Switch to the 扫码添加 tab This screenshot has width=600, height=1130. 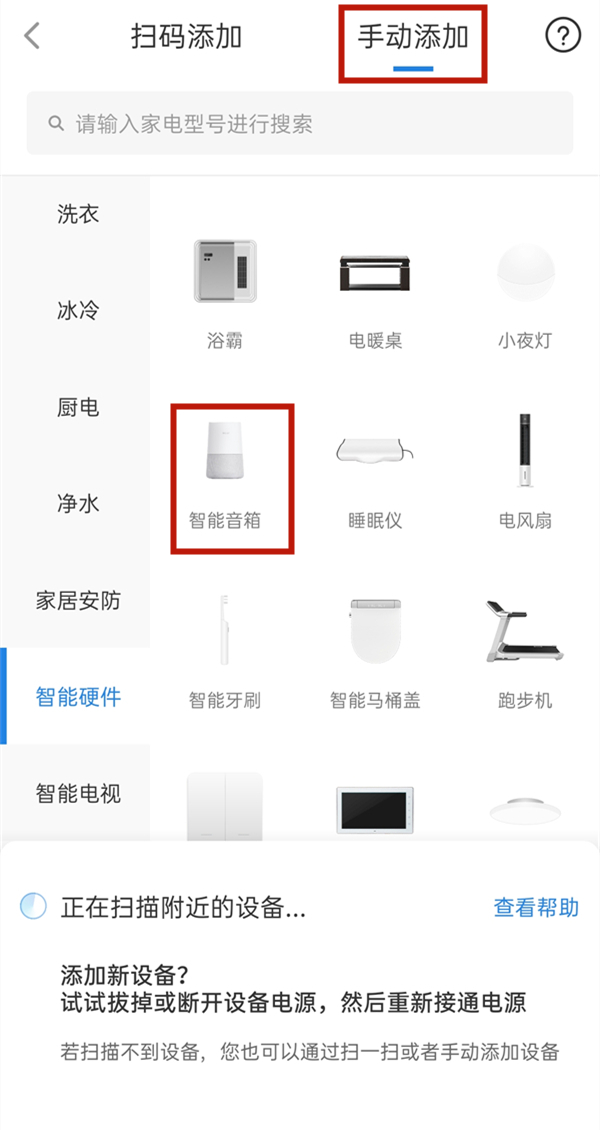[186, 38]
